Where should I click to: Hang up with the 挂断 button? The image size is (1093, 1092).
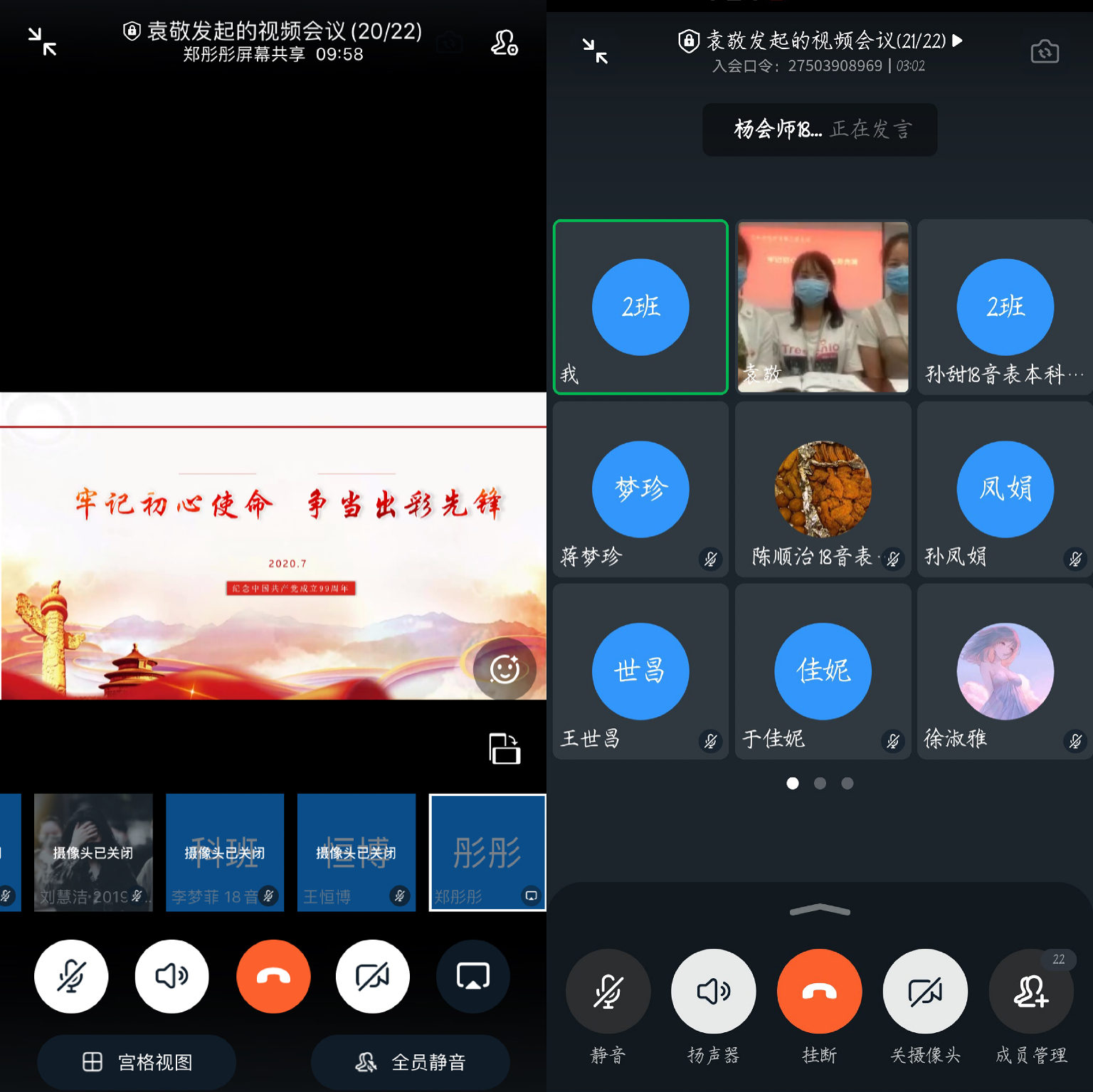coord(819,991)
